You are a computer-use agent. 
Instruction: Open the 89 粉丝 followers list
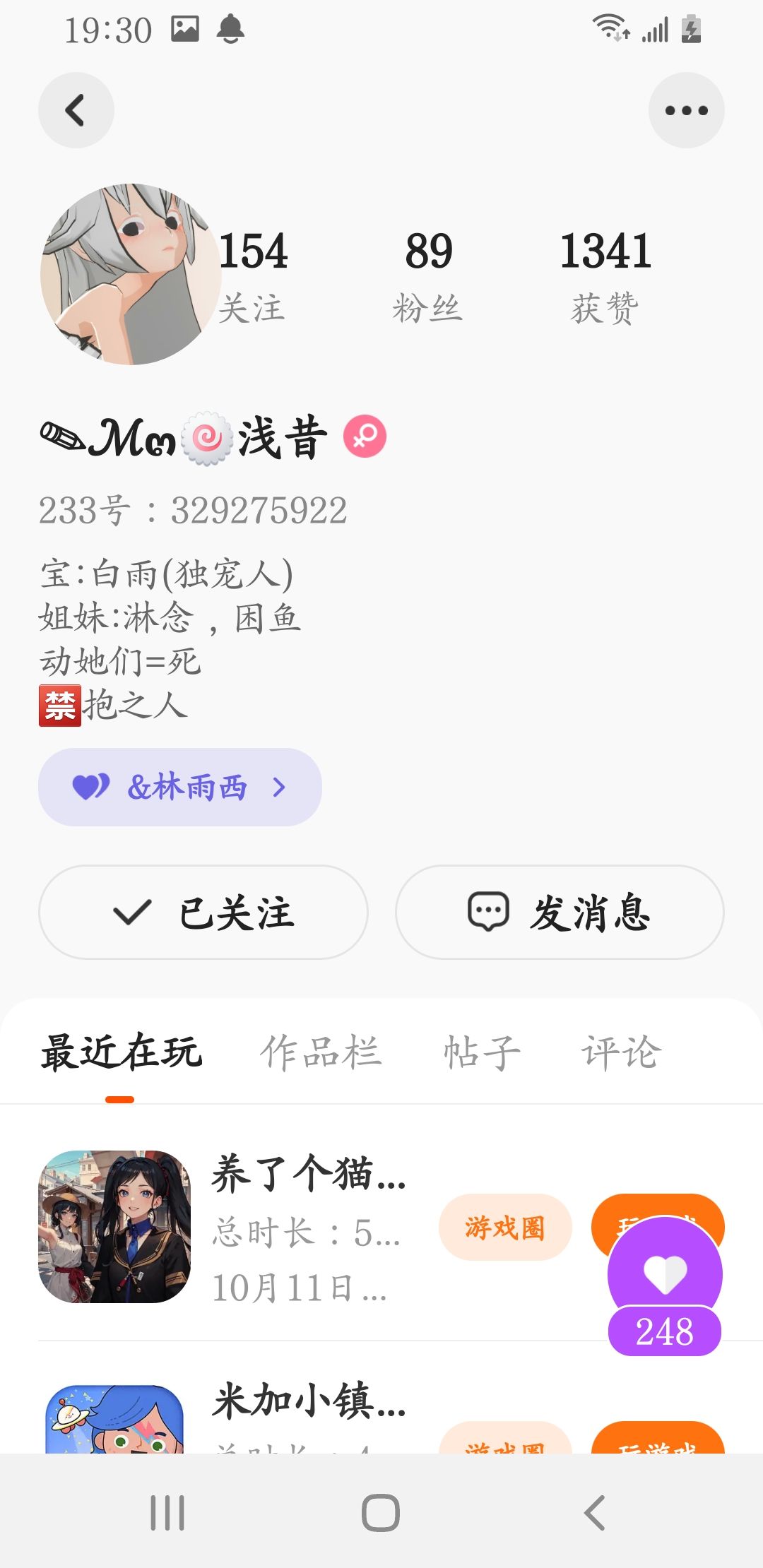(428, 275)
